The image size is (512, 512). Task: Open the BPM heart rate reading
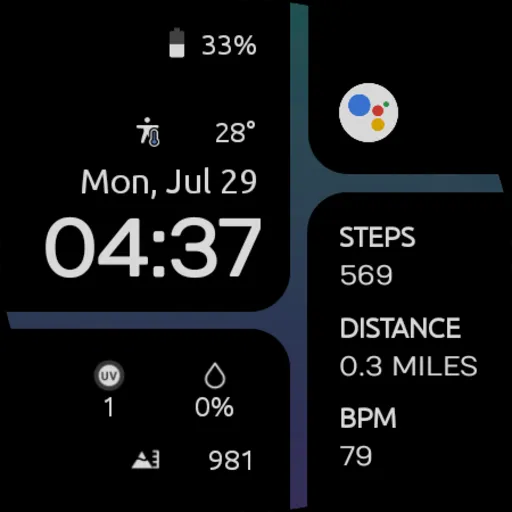[368, 436]
